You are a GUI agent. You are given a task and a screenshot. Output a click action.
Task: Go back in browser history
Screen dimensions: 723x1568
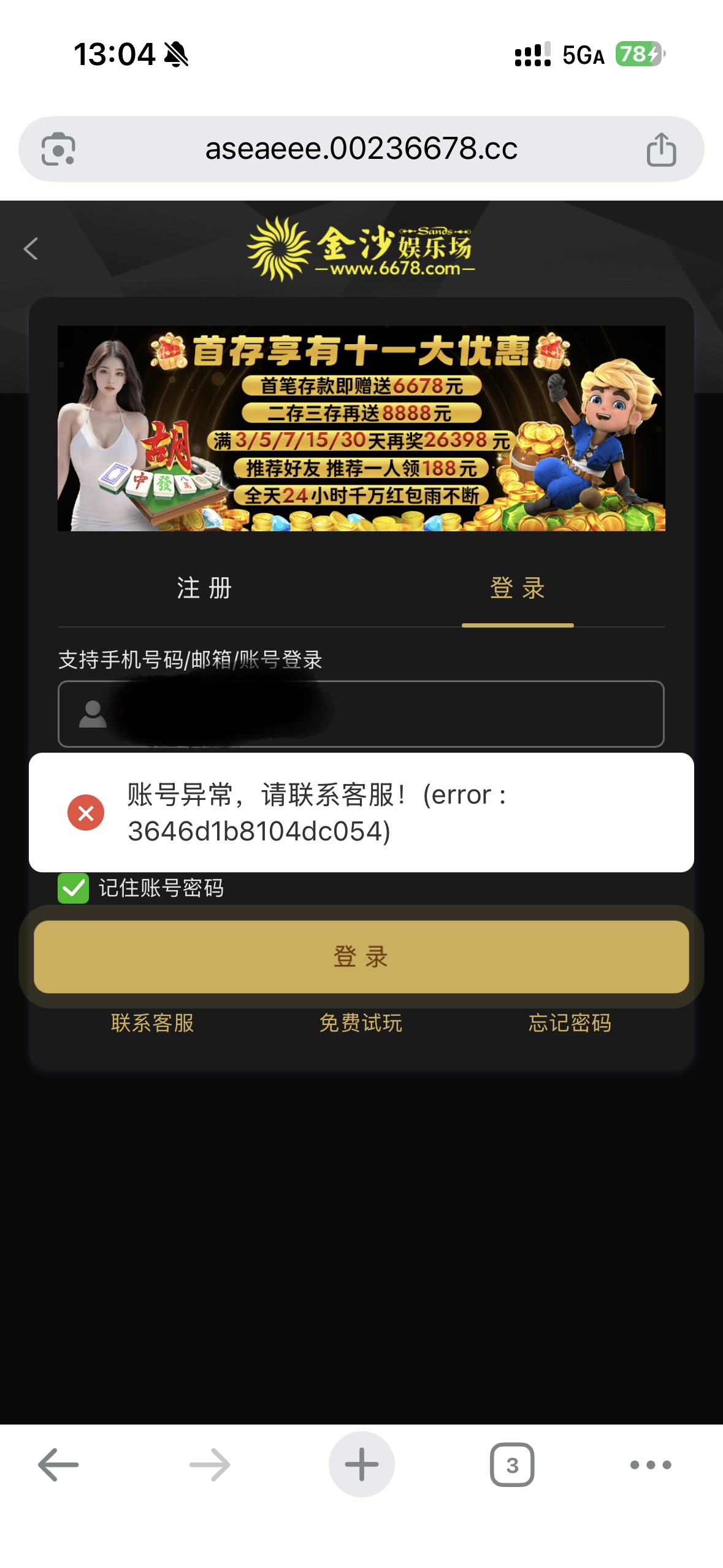pyautogui.click(x=58, y=1465)
